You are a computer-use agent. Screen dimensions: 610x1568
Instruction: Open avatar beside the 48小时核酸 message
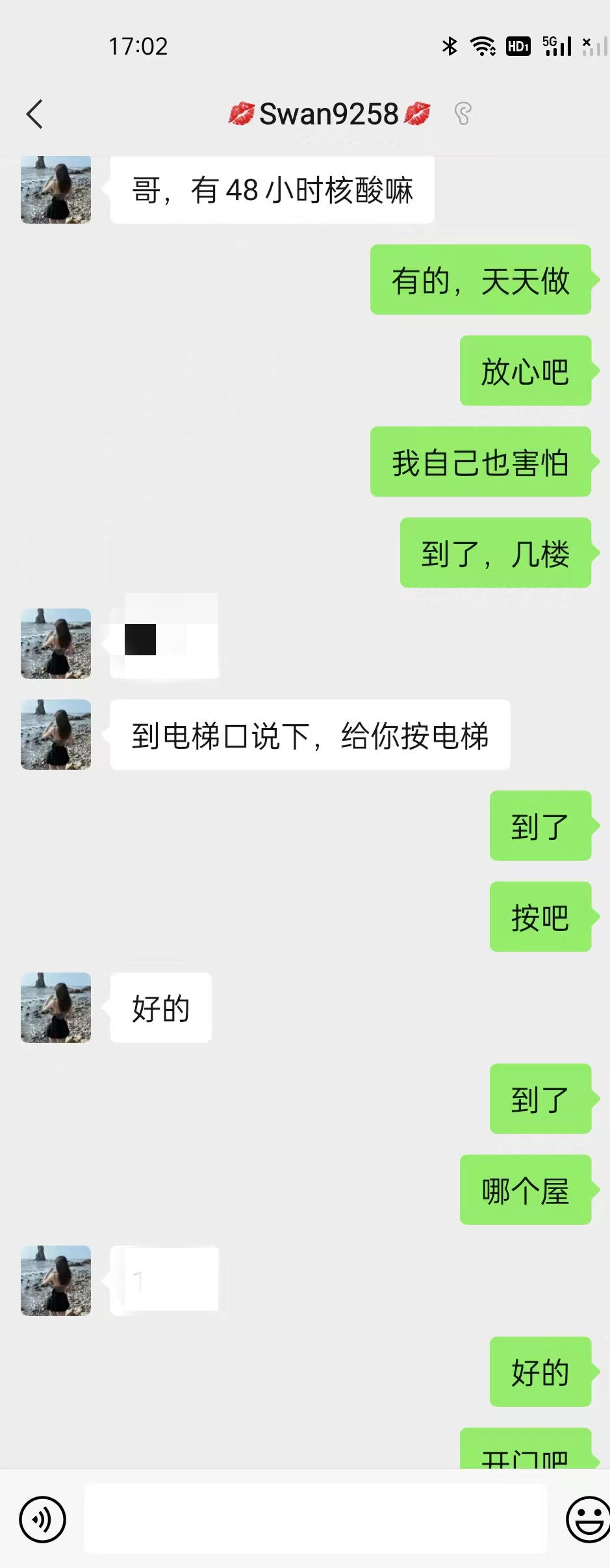56,190
